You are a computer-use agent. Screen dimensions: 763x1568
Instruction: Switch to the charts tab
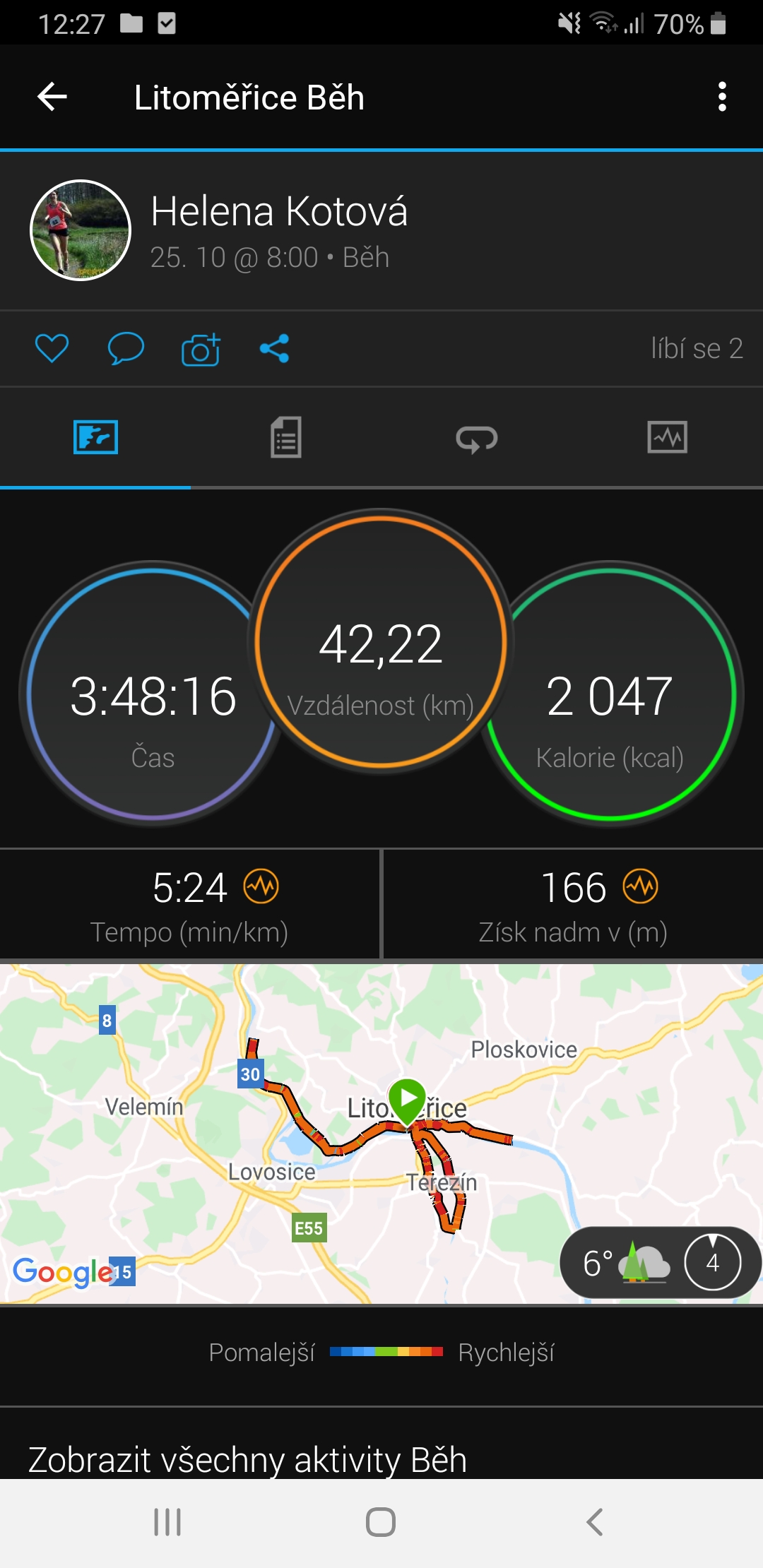(668, 437)
